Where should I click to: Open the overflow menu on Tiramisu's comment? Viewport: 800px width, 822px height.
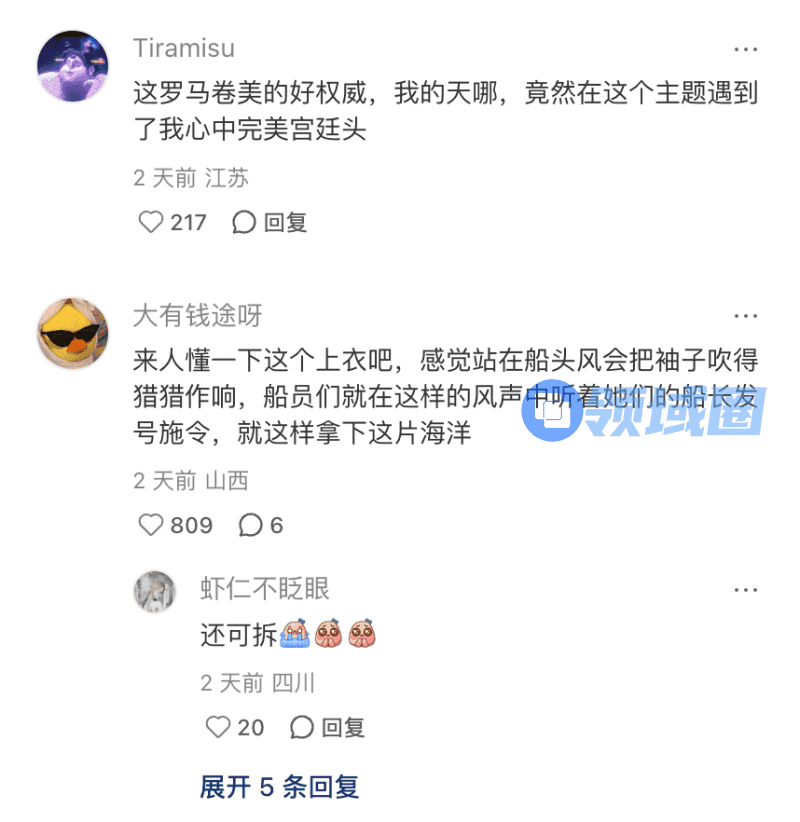pyautogui.click(x=745, y=49)
